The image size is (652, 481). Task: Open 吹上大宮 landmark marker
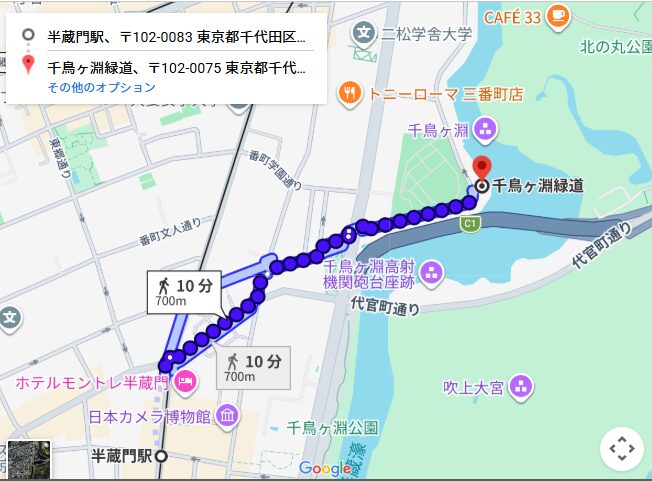click(518, 385)
